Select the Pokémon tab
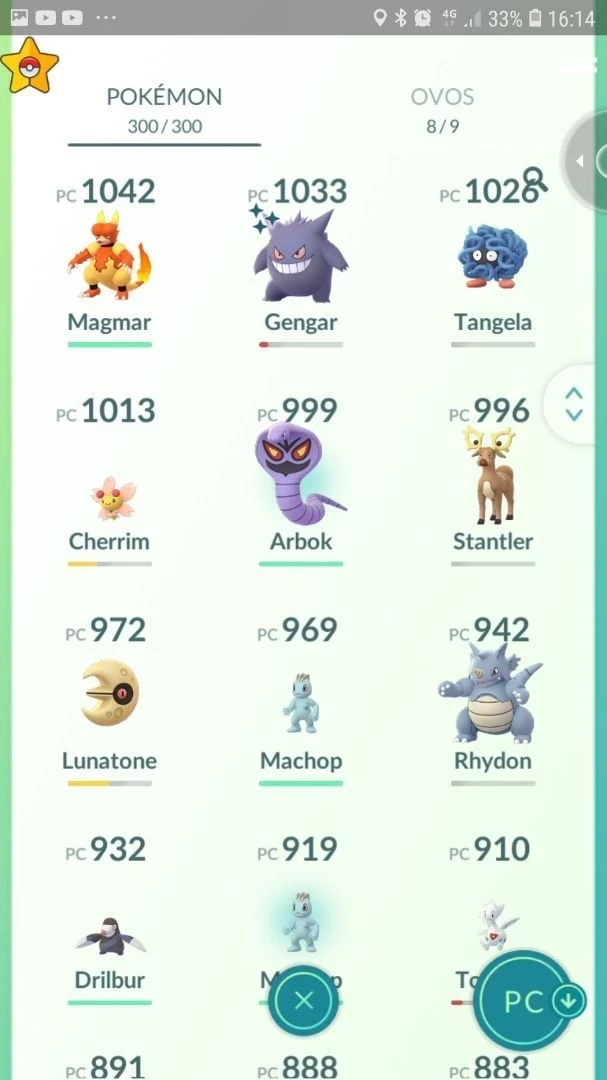 [x=164, y=109]
